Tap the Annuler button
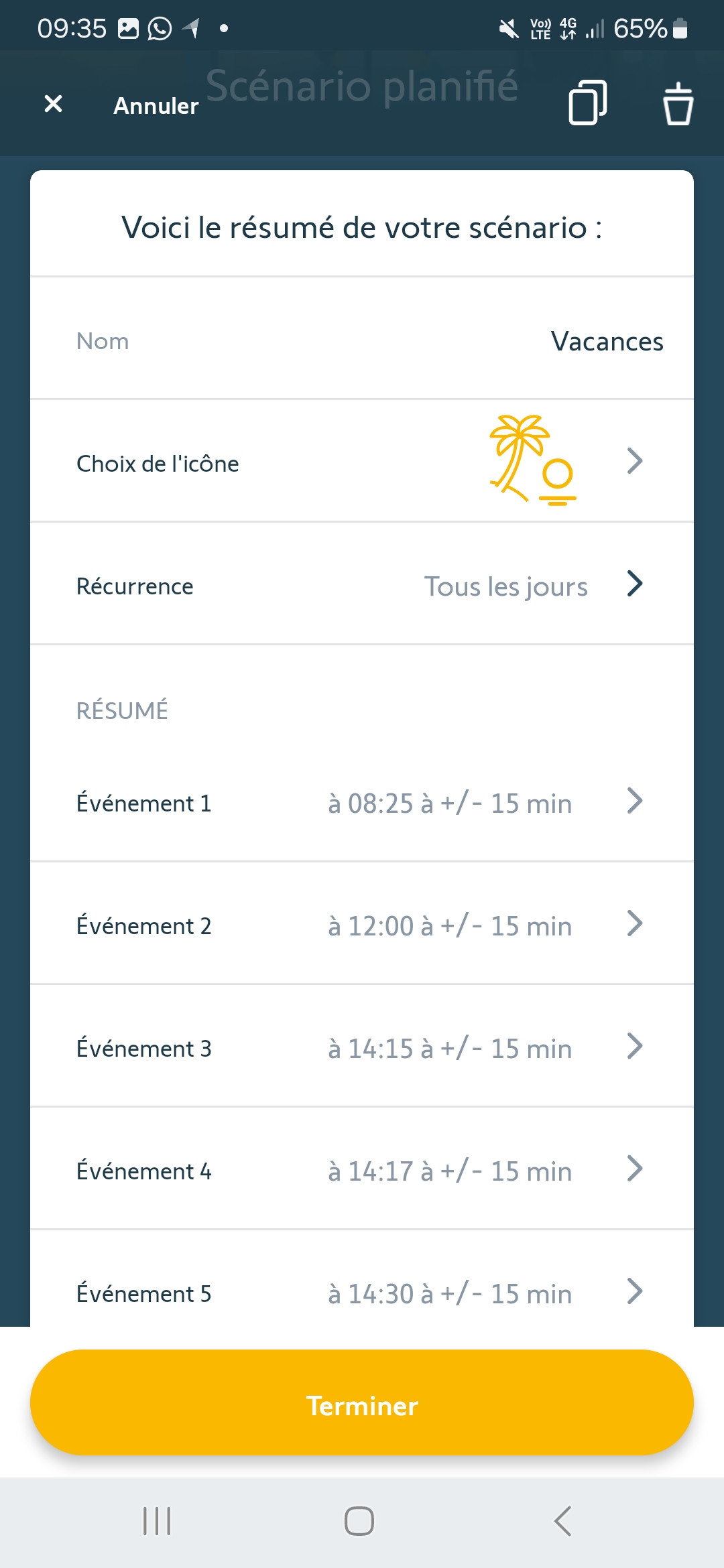 tap(156, 106)
